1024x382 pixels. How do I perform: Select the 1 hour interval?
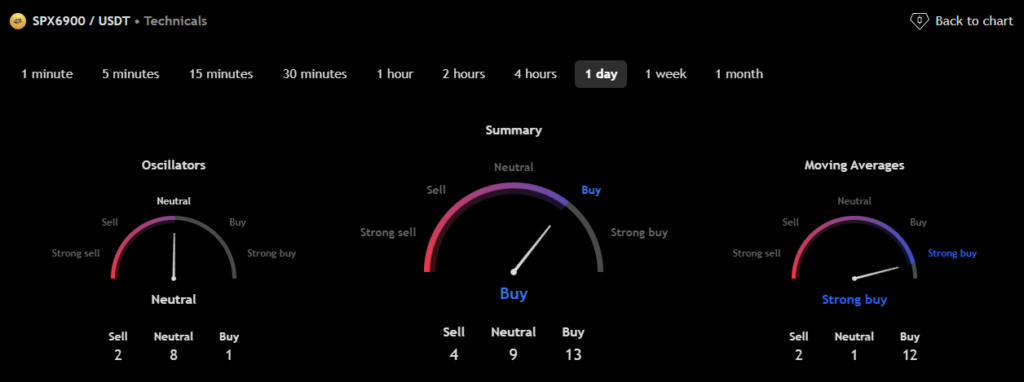pos(395,74)
